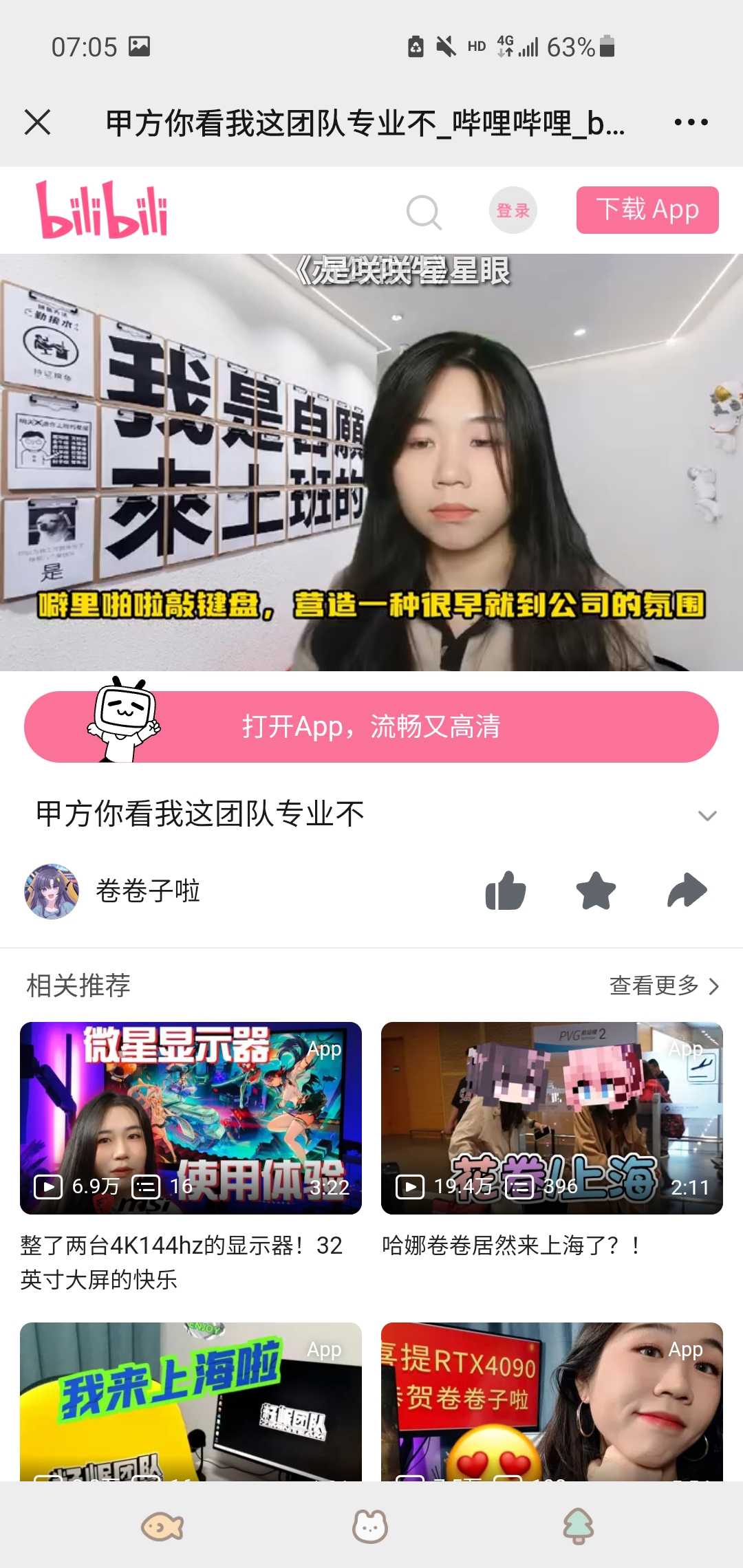Tap the 下载 App button
743x1568 pixels.
[647, 210]
